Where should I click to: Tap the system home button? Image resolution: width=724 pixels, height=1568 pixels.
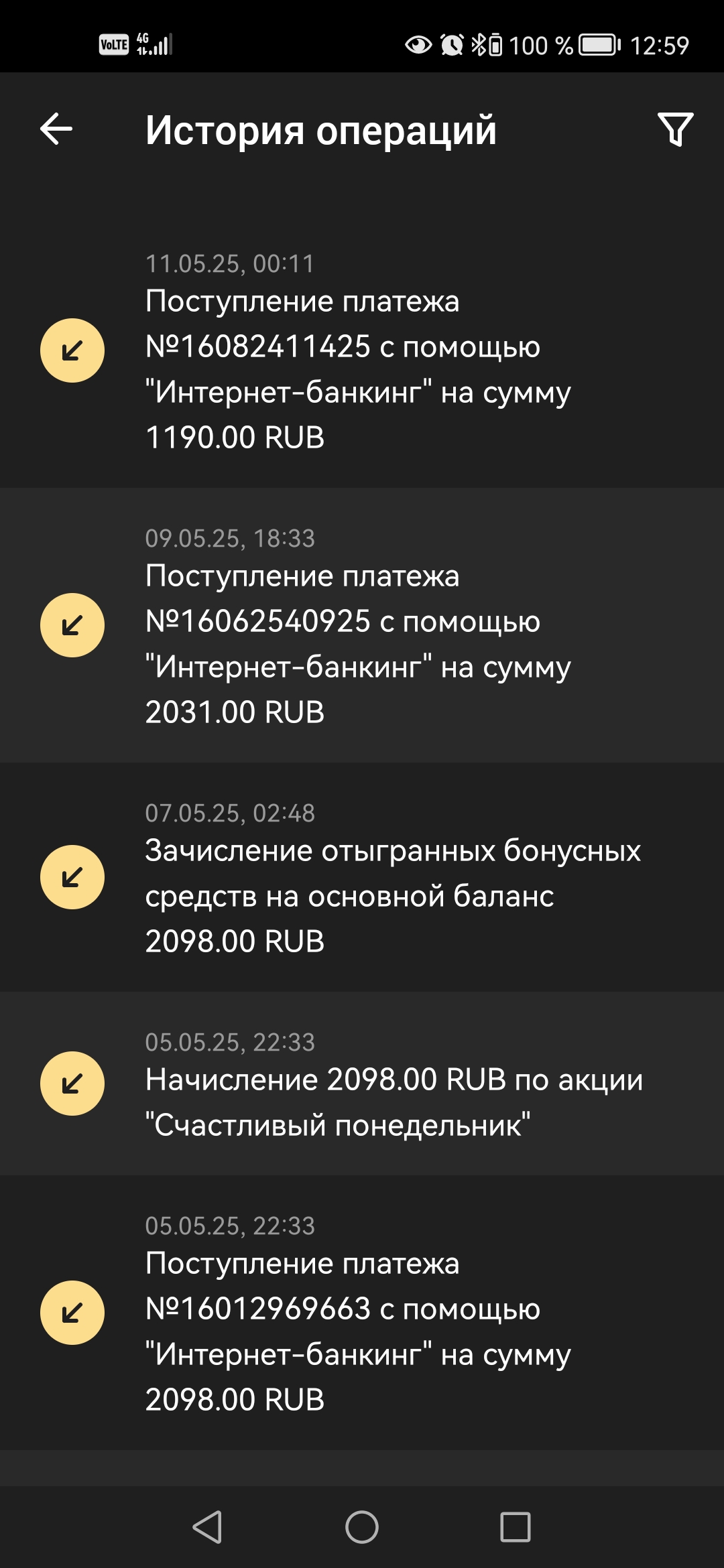tap(362, 1528)
